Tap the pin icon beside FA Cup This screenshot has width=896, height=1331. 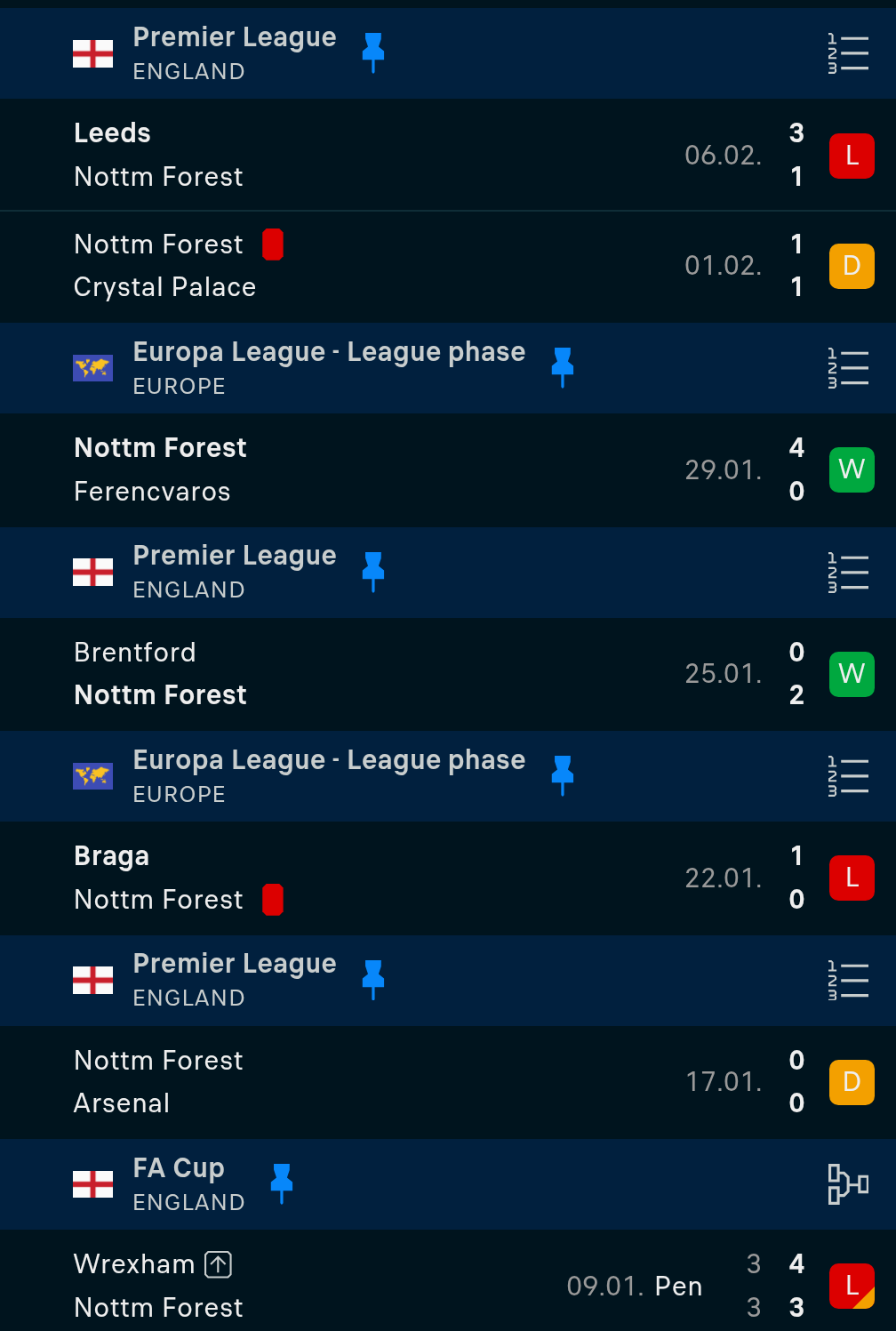pyautogui.click(x=282, y=1183)
